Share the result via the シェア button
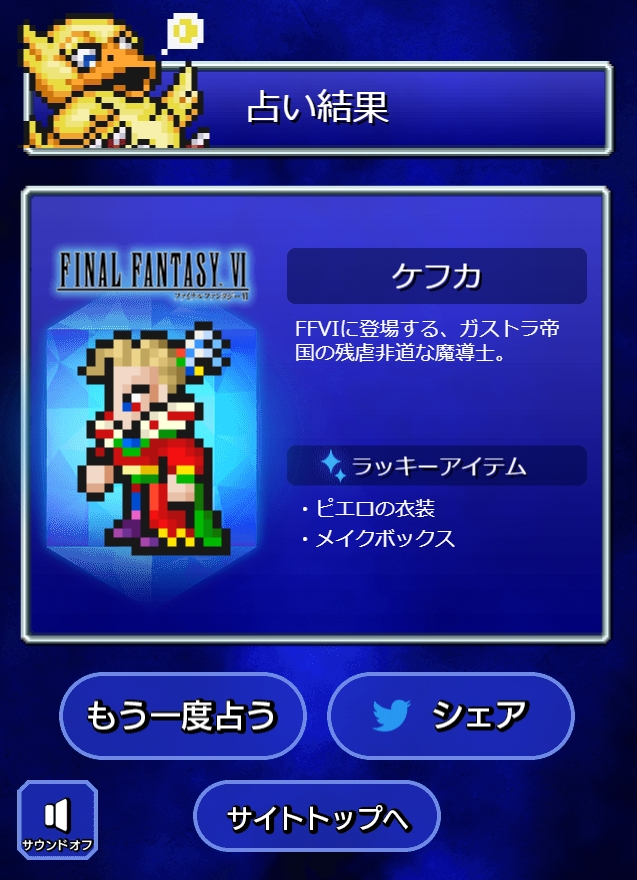Screen dimensions: 637x880 pyautogui.click(x=451, y=715)
